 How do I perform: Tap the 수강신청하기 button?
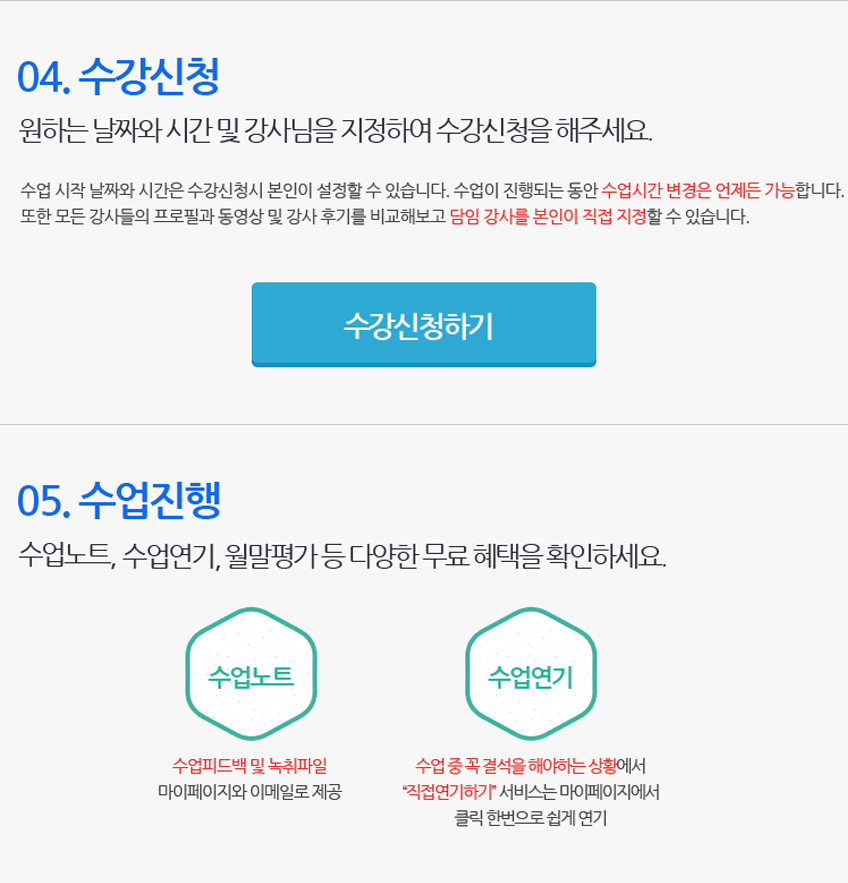click(423, 325)
